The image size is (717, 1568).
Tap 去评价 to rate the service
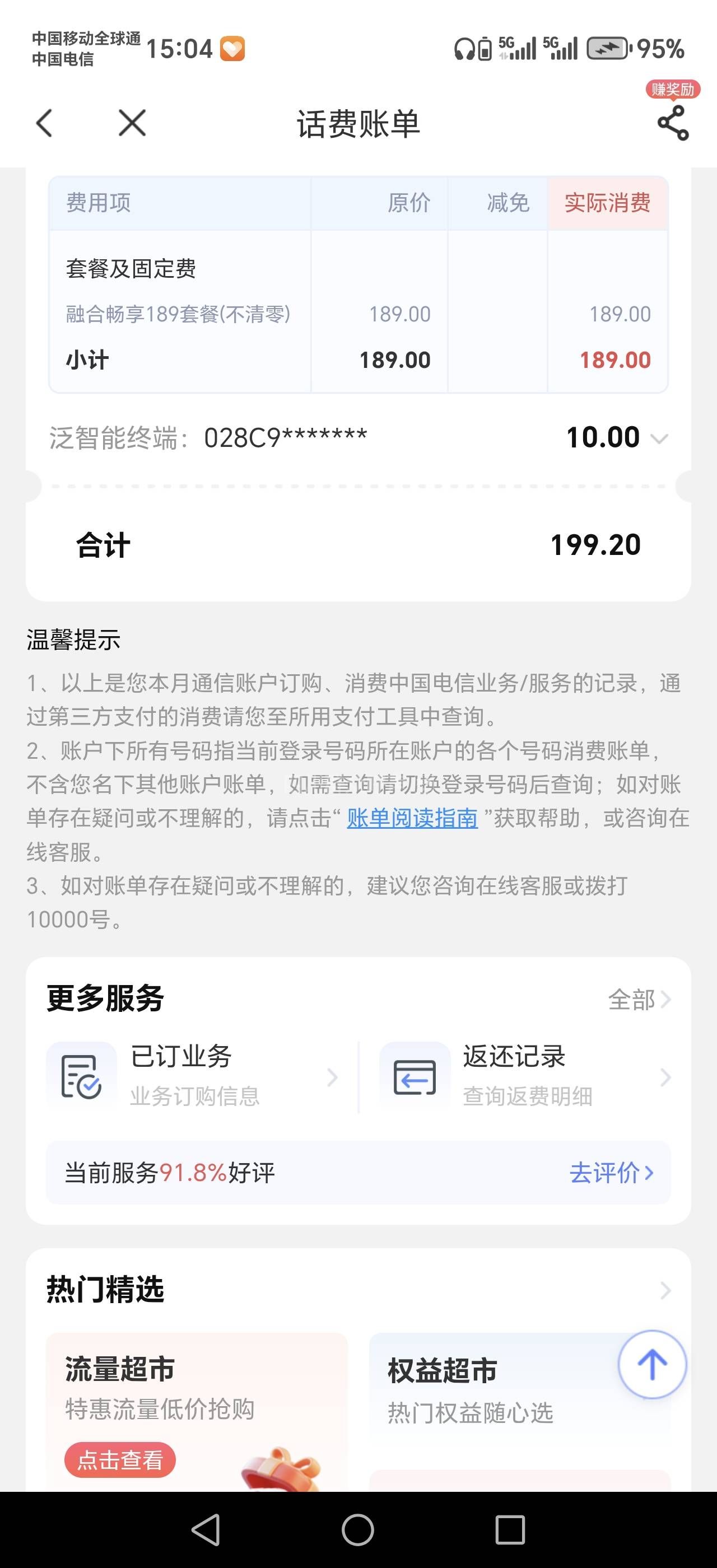611,1172
